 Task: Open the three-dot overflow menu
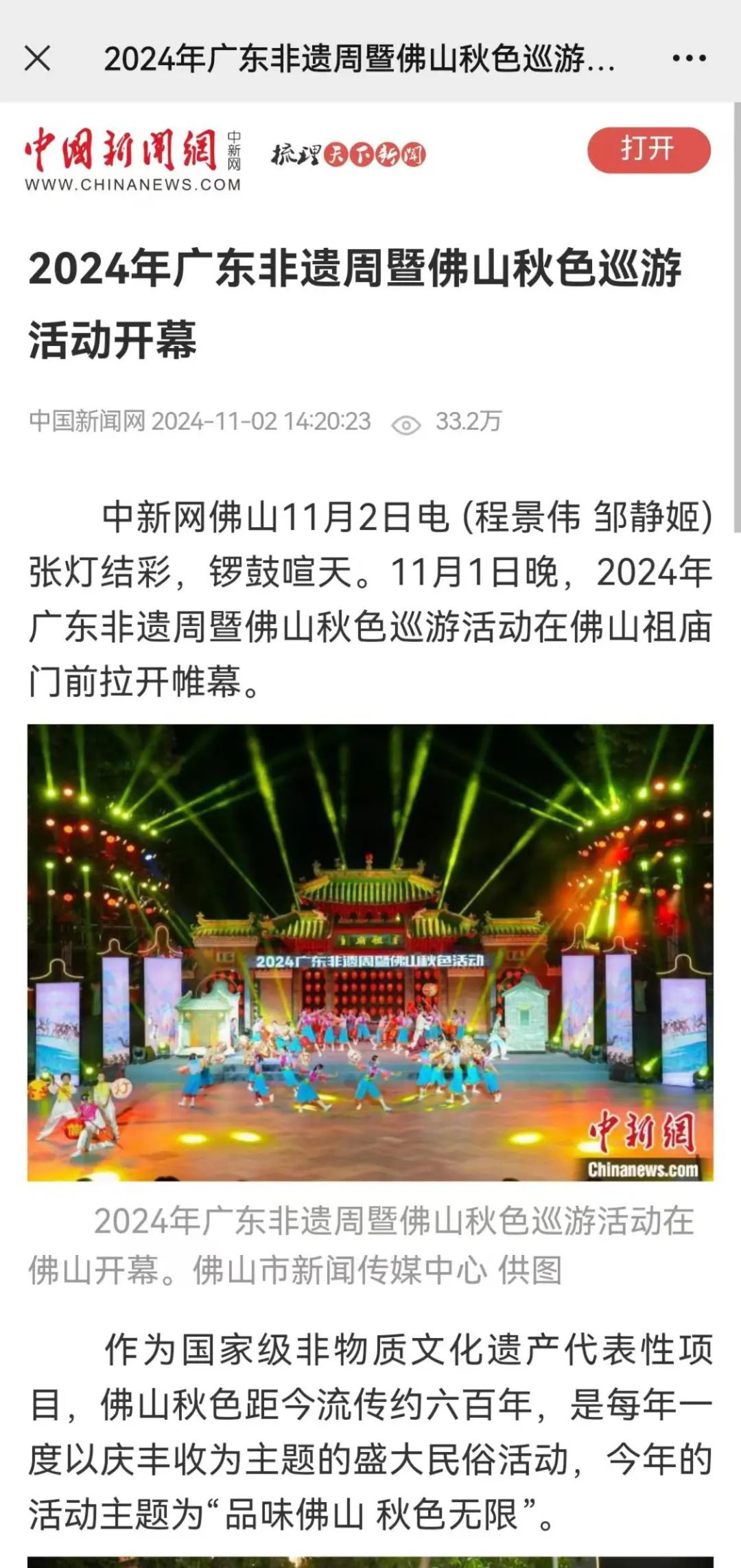[689, 58]
